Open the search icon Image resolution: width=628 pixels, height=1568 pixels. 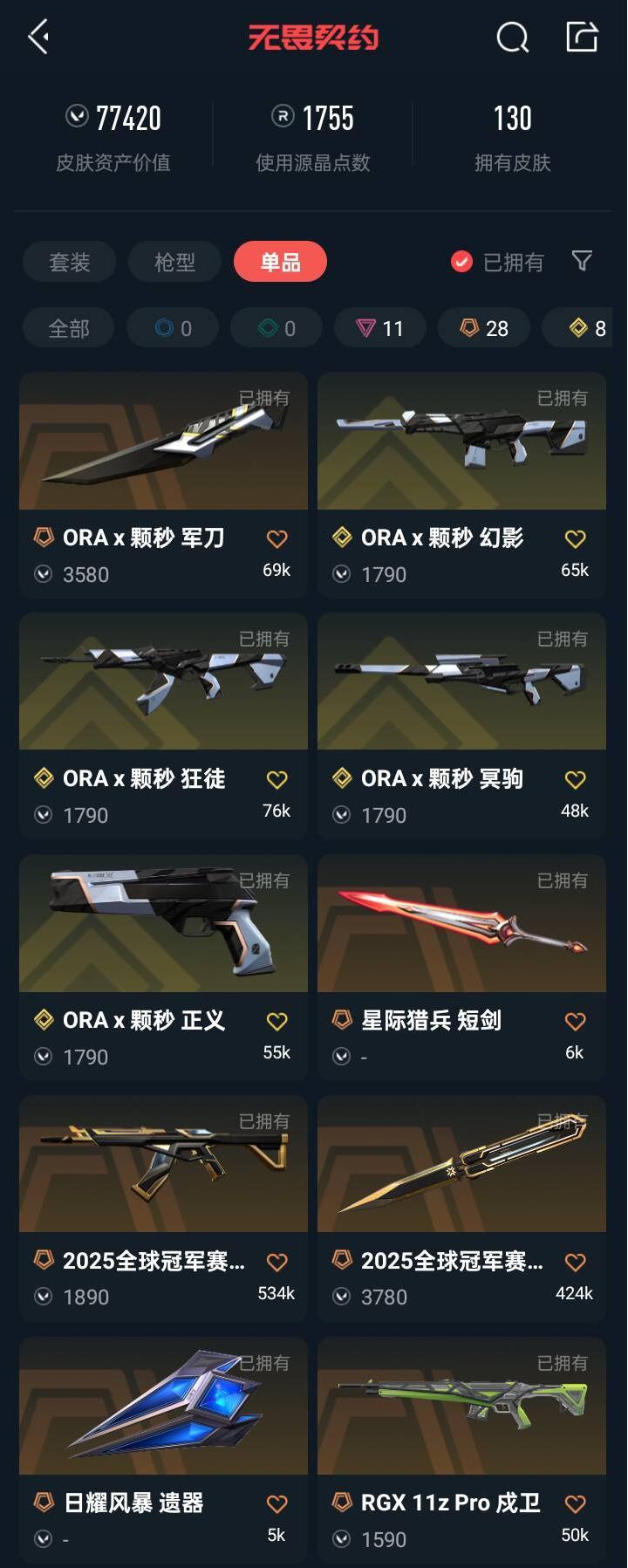512,37
